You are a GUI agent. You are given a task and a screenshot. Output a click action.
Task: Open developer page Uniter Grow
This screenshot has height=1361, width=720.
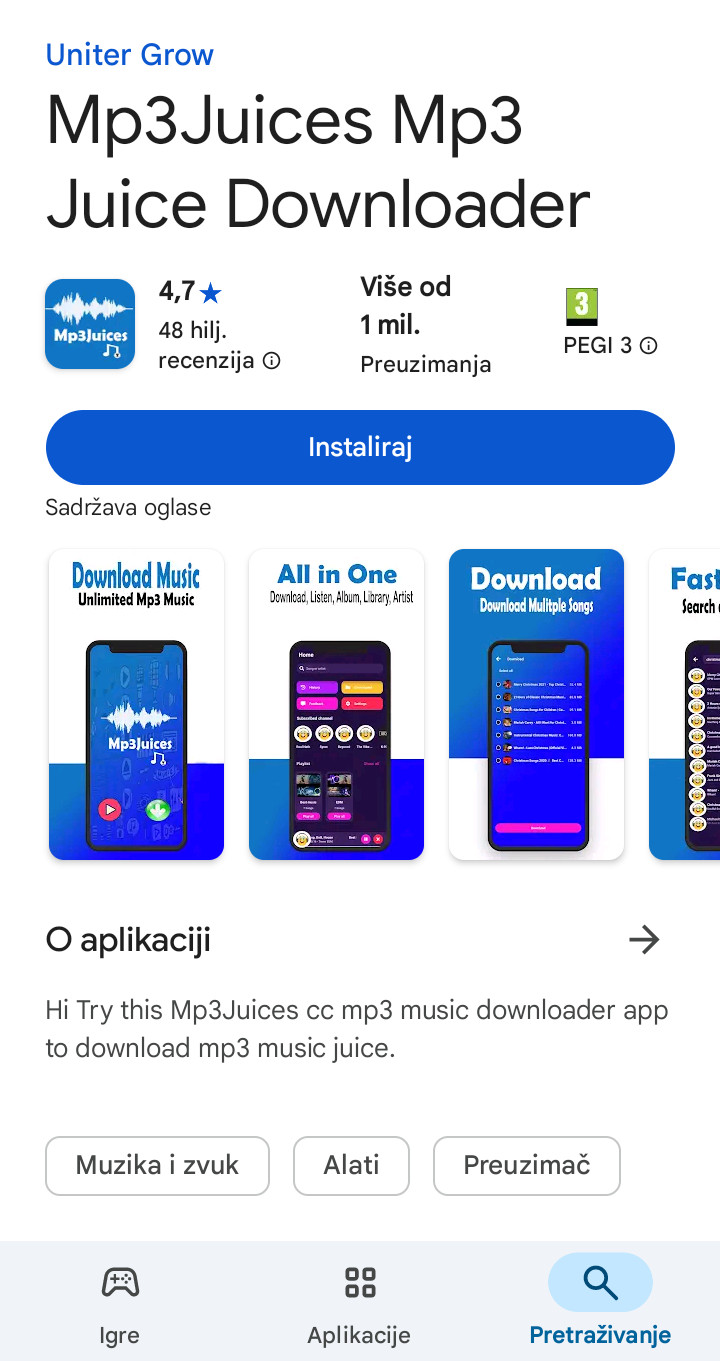point(129,54)
